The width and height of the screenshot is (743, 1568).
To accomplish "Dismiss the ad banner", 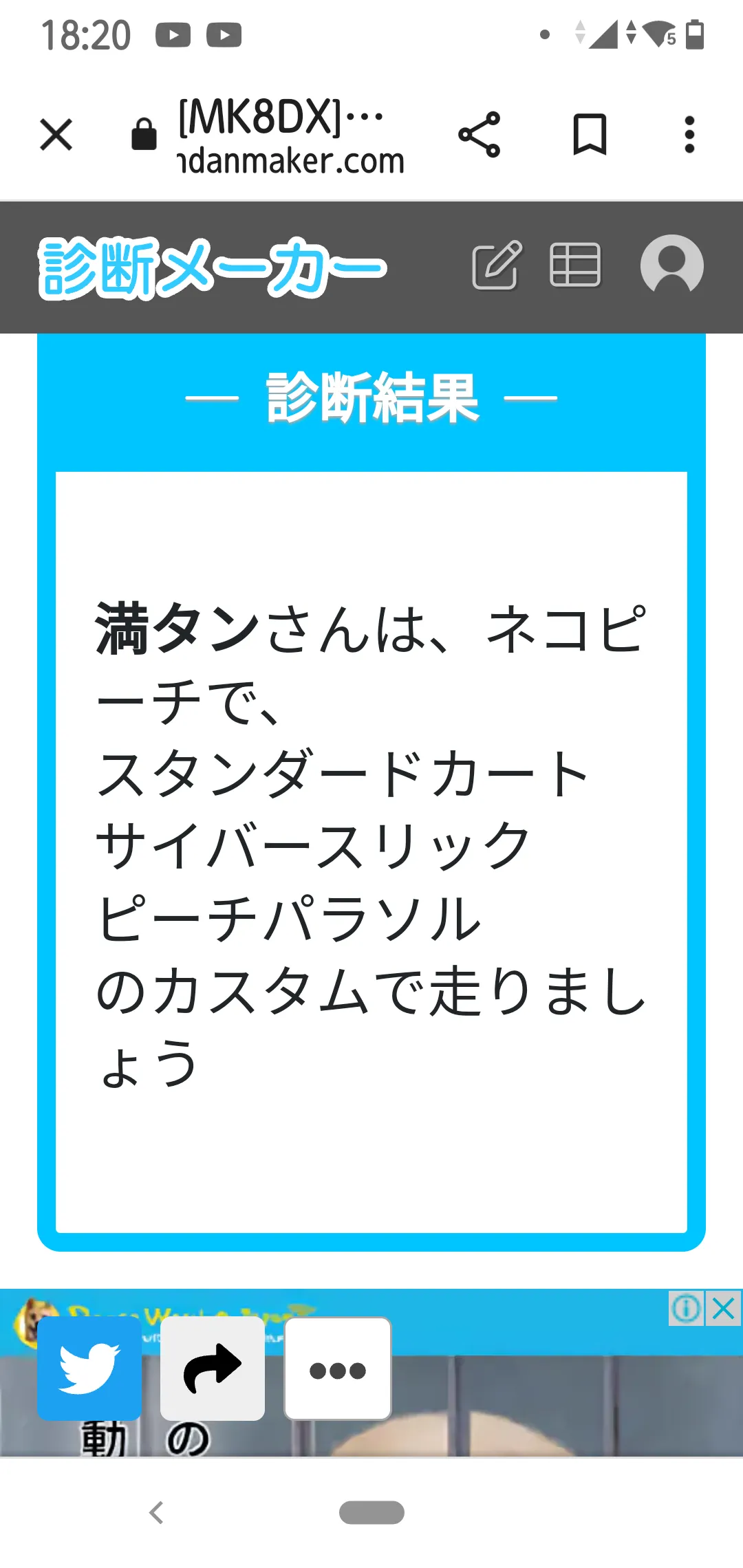I will coord(724,1309).
